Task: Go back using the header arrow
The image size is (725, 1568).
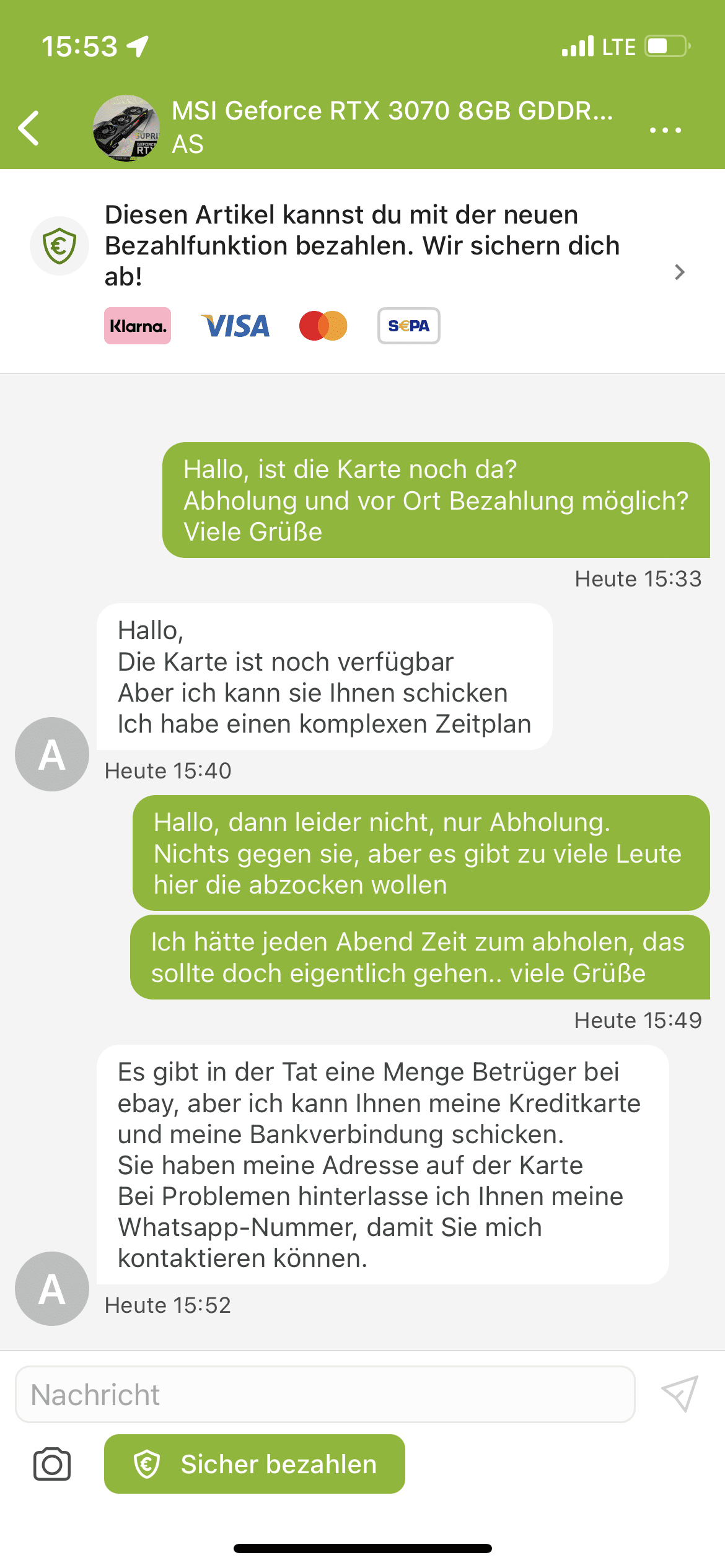Action: click(29, 128)
